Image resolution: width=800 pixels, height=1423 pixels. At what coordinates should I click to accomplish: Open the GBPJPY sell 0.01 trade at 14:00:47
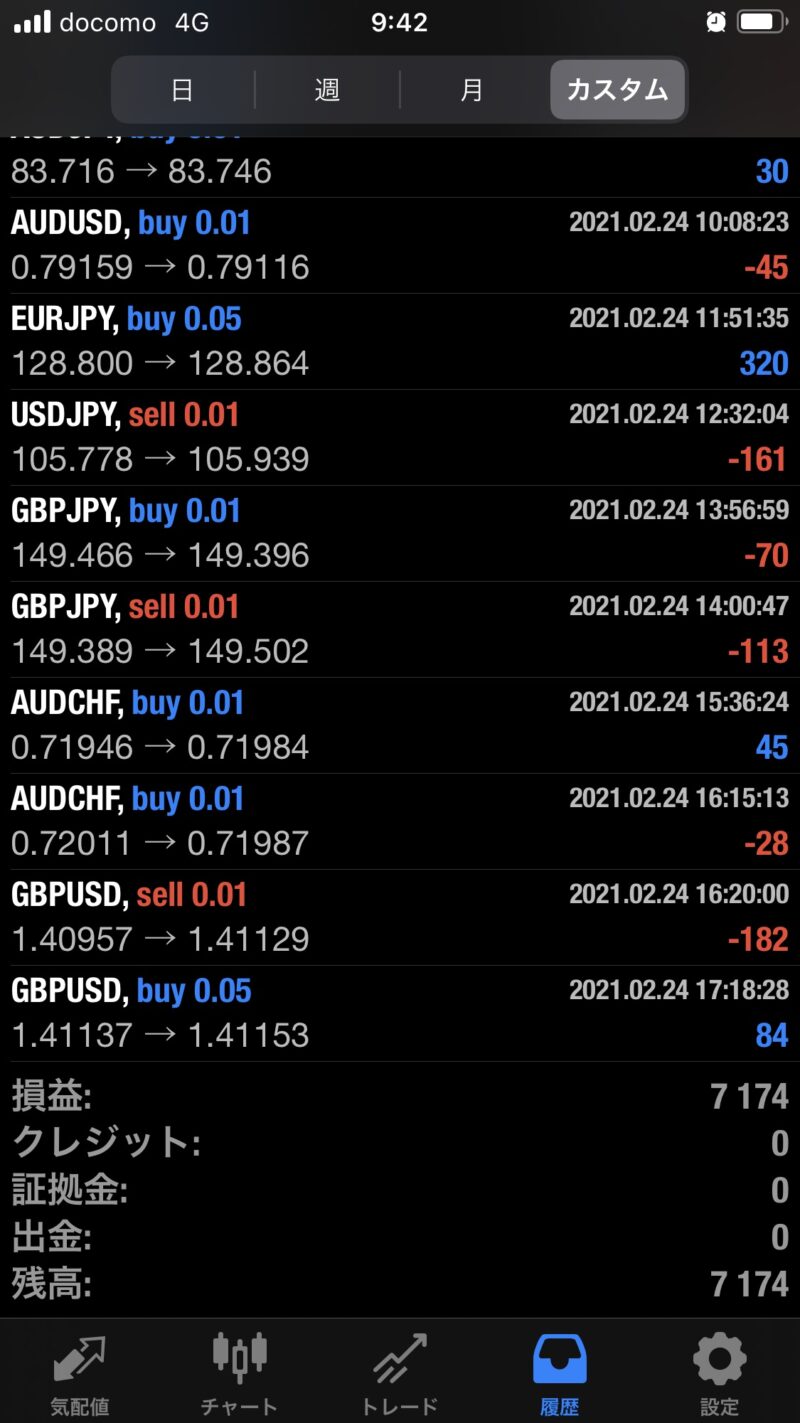(x=400, y=630)
